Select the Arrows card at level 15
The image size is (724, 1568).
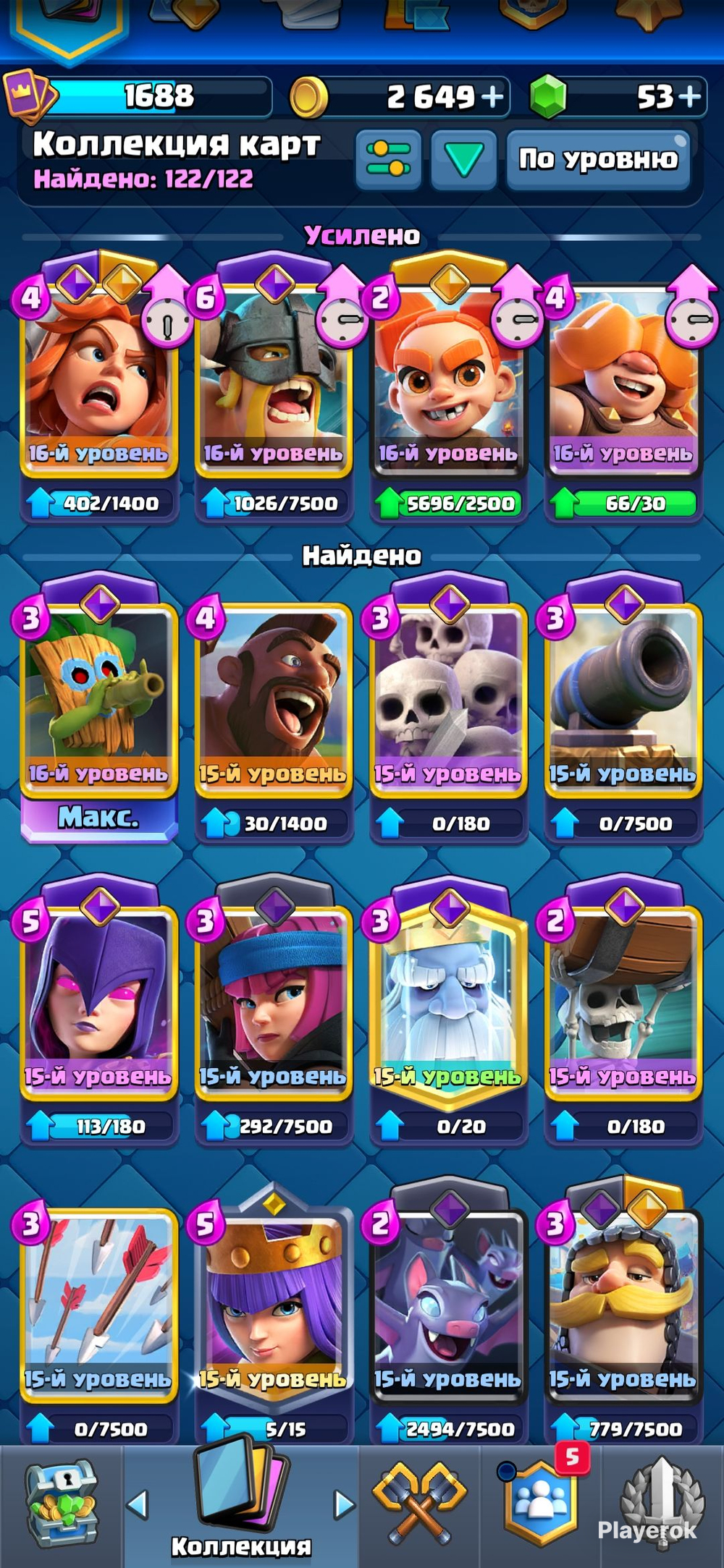pos(98,1313)
